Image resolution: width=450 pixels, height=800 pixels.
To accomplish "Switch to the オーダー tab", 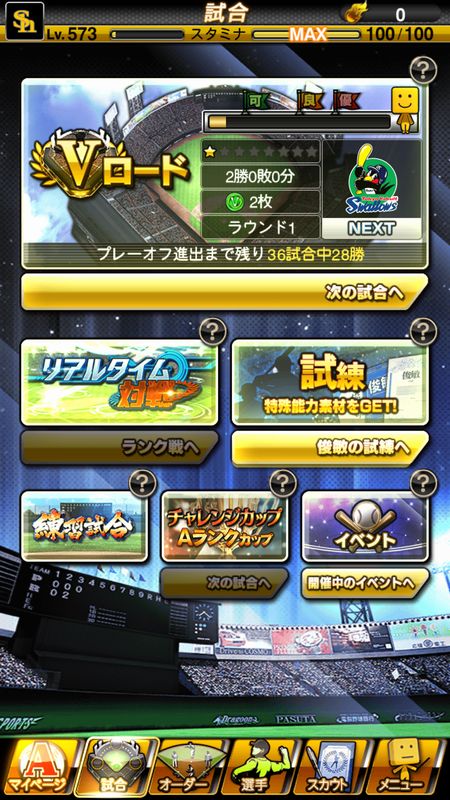I will (x=188, y=768).
